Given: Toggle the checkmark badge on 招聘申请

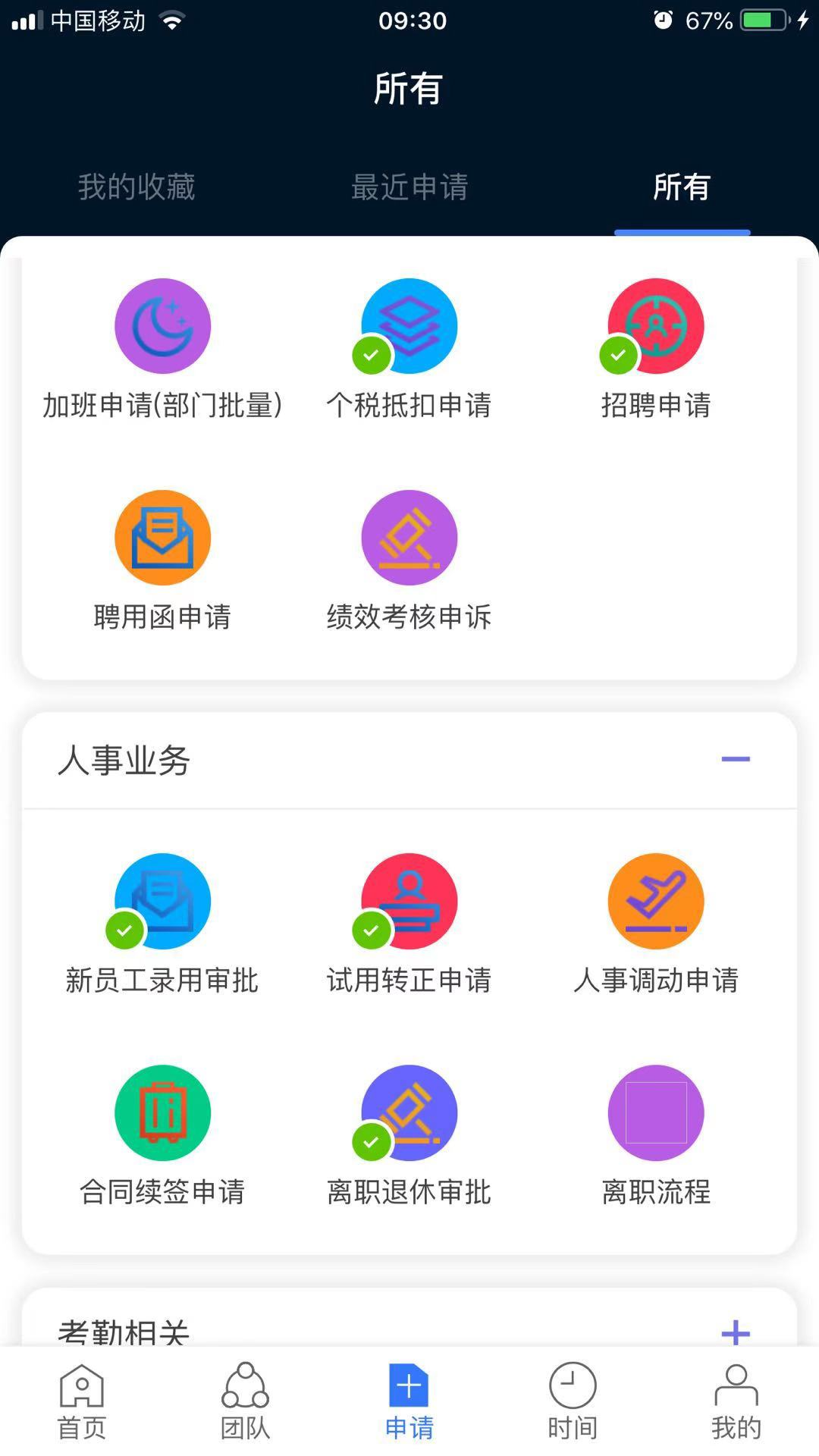Looking at the screenshot, I should (x=618, y=355).
